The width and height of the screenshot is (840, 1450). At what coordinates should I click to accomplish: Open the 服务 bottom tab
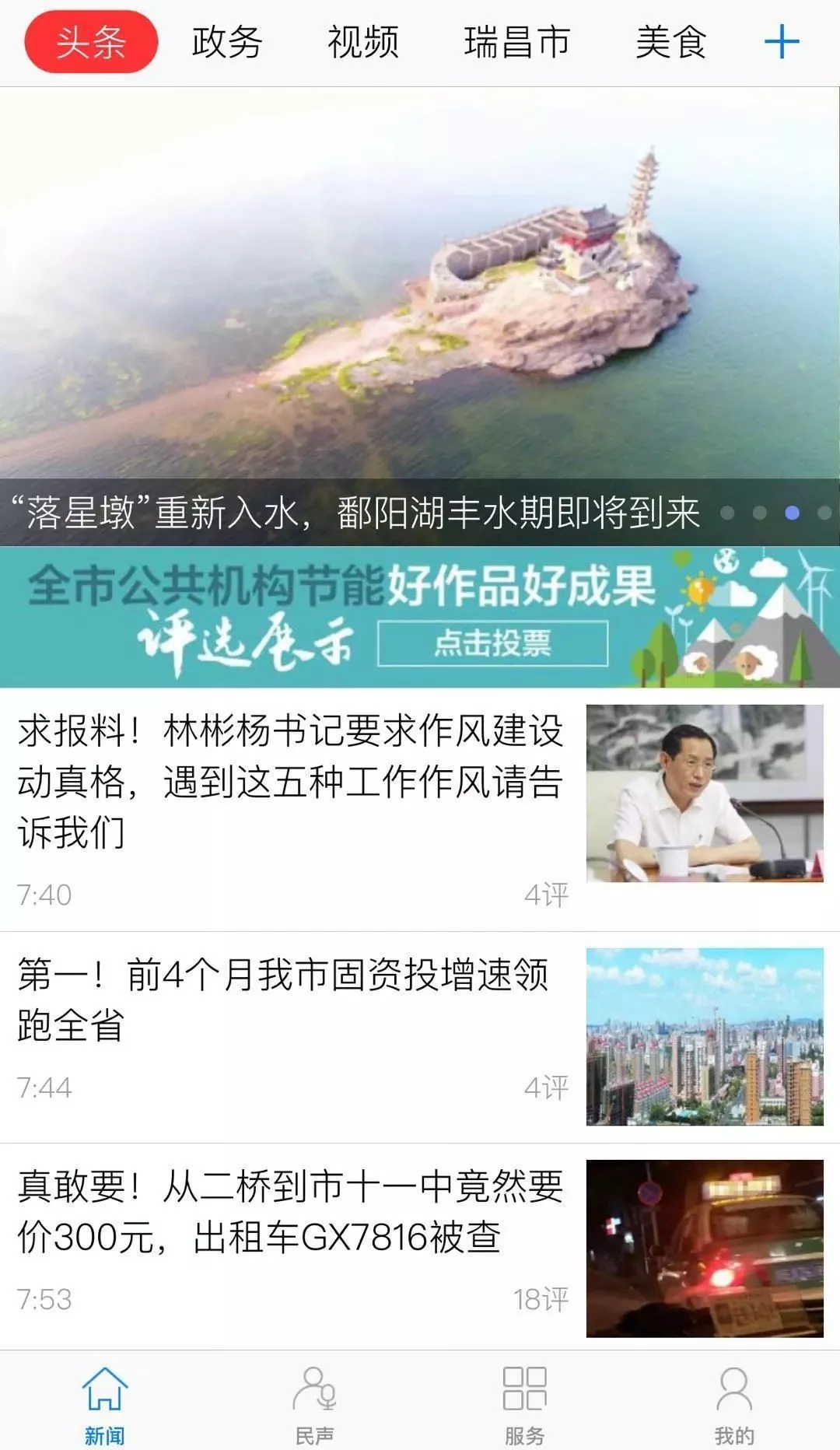tap(524, 1404)
